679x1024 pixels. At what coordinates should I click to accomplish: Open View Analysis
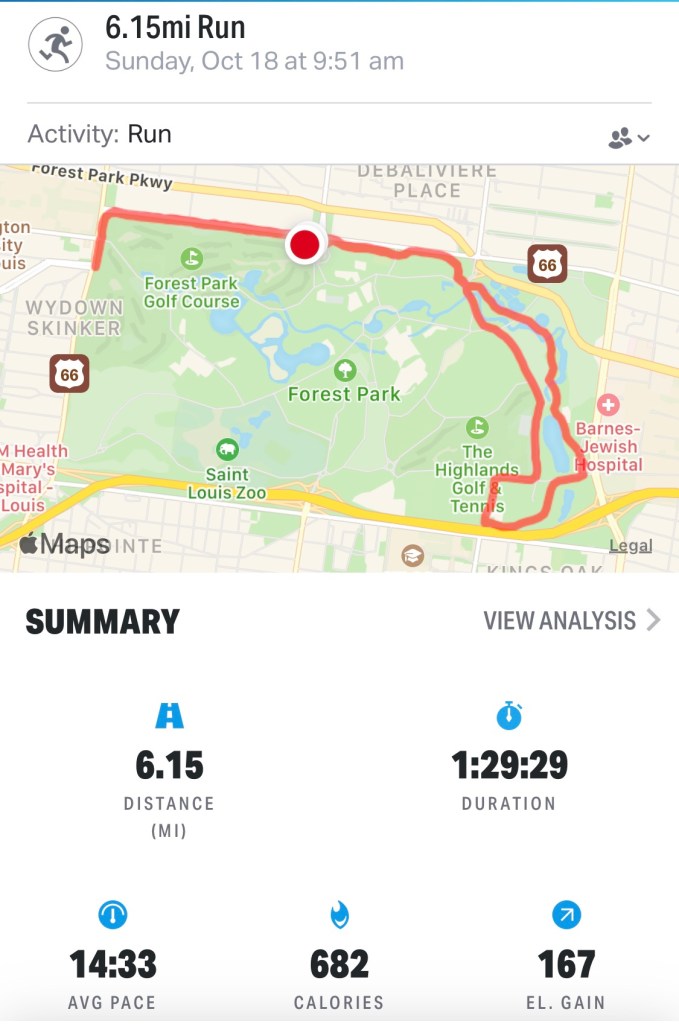[x=571, y=620]
